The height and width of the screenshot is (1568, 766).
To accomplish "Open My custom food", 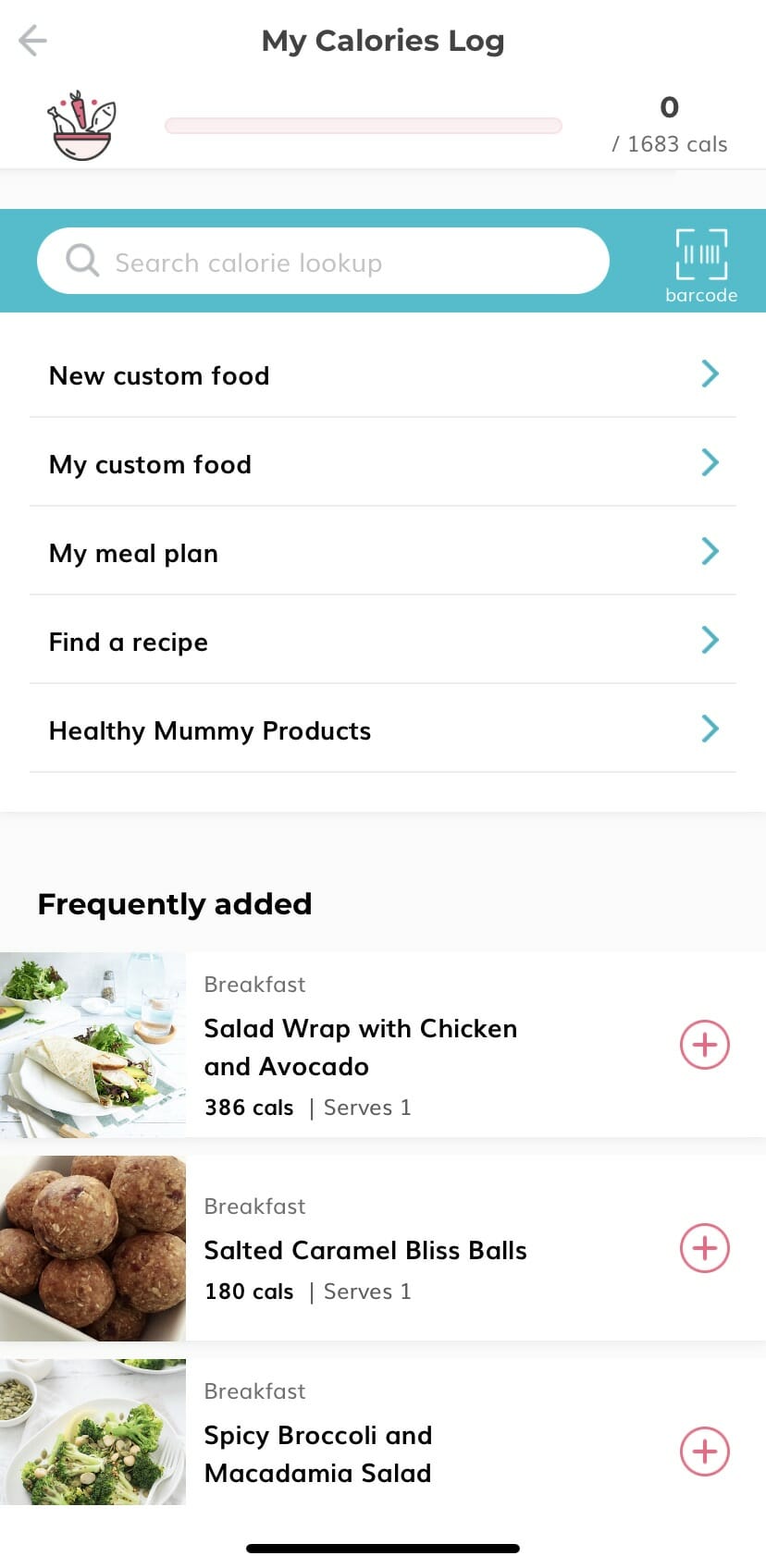I will (383, 462).
